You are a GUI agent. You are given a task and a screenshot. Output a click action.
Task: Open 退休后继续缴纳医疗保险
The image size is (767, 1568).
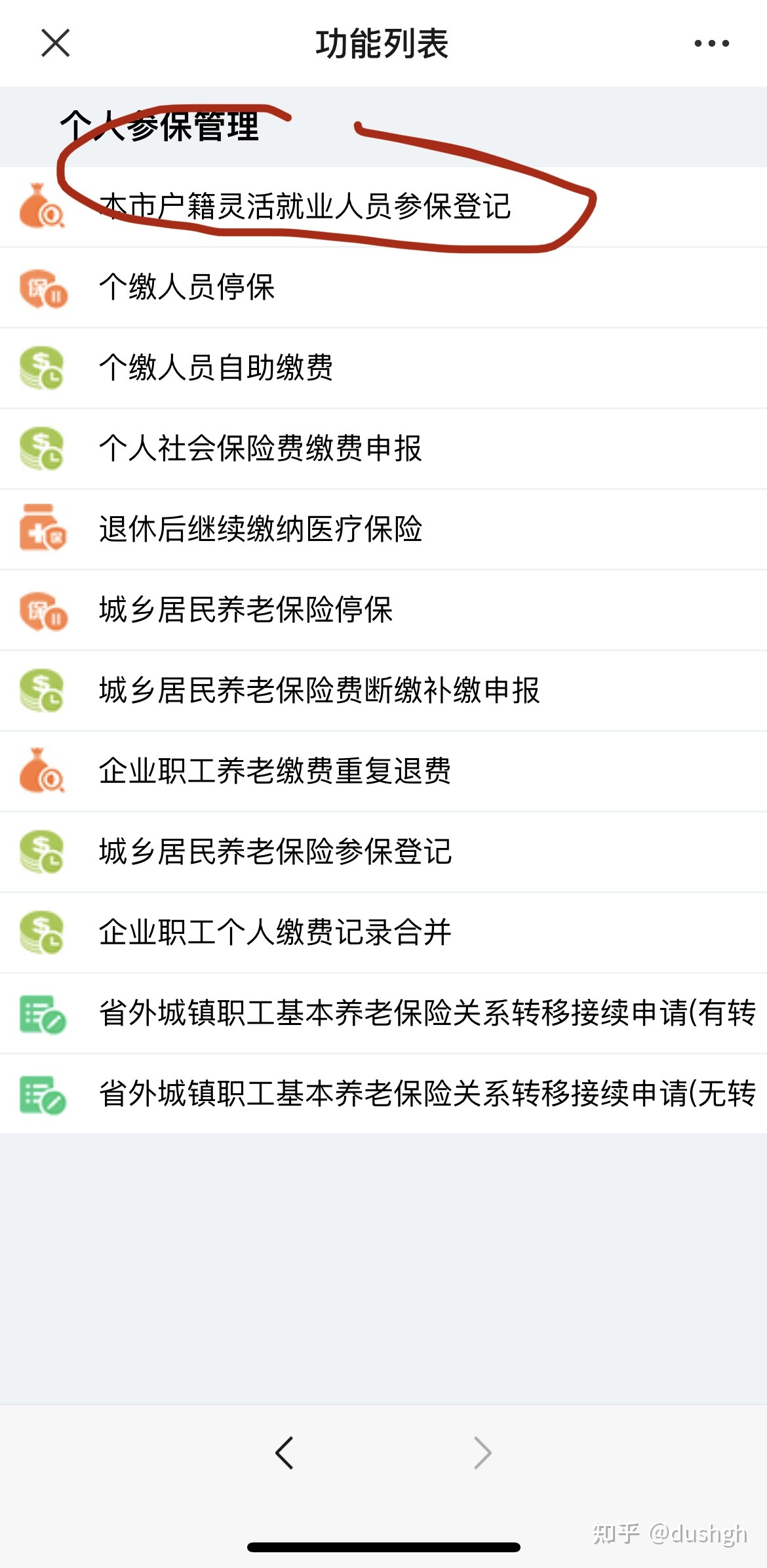point(383,529)
